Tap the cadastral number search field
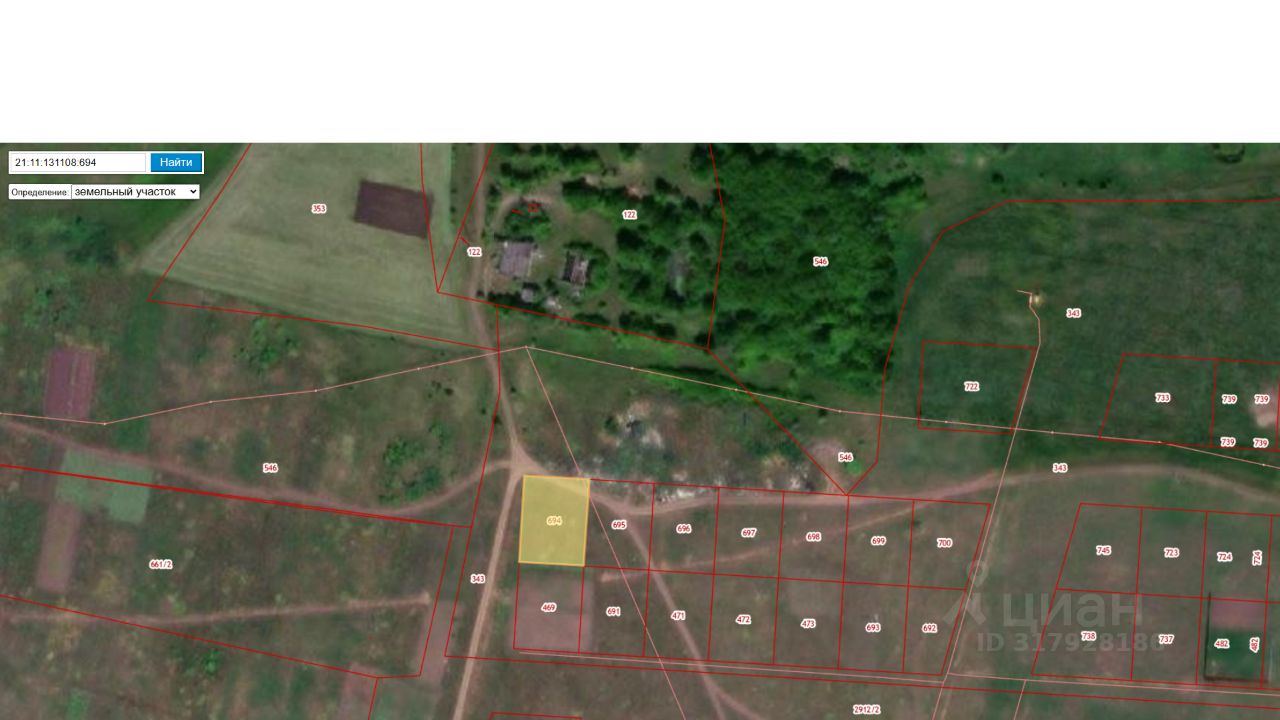This screenshot has height=720, width=1280. tap(79, 162)
